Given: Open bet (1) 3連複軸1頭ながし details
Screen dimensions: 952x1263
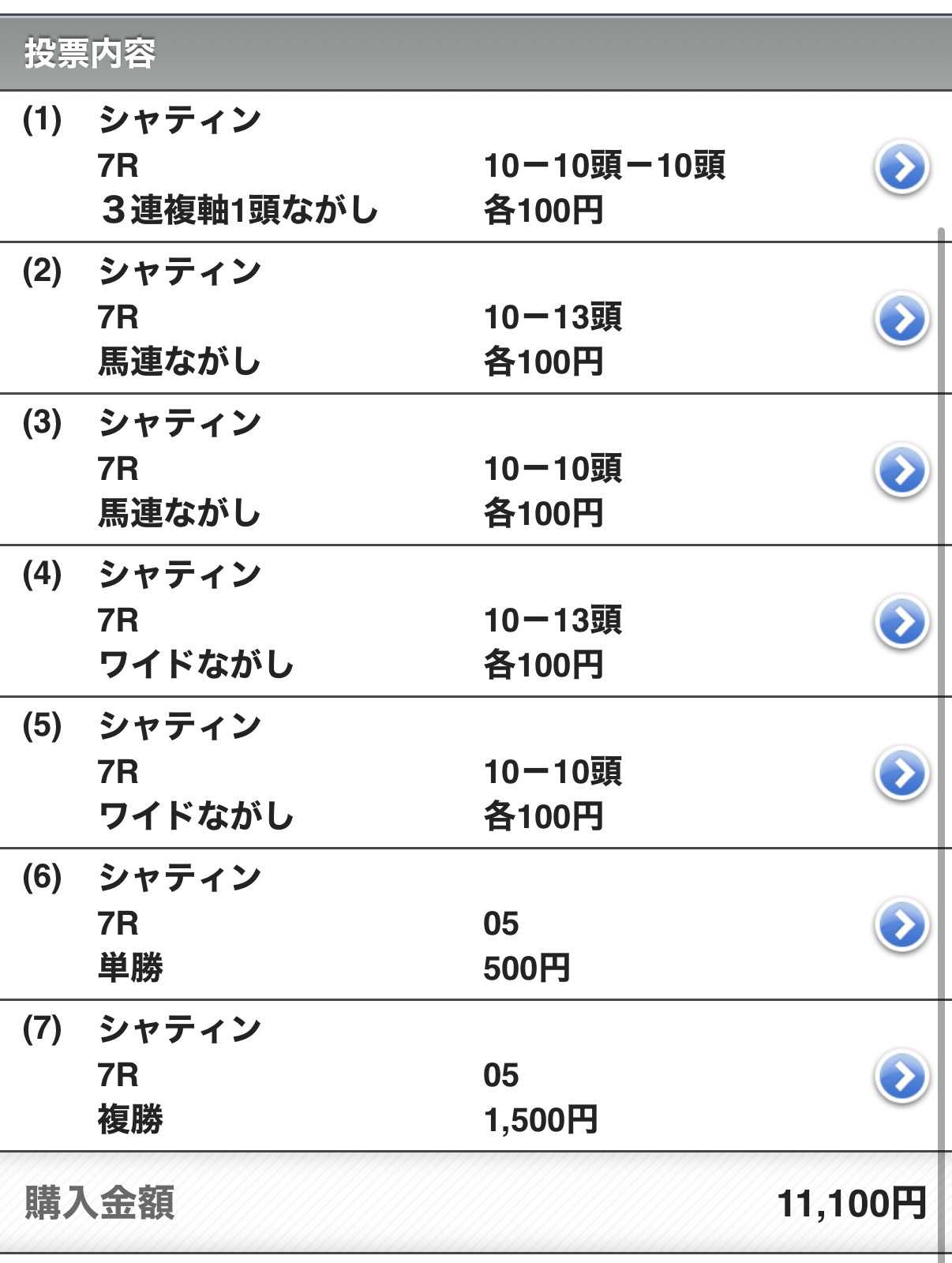Looking at the screenshot, I should click(x=901, y=167).
